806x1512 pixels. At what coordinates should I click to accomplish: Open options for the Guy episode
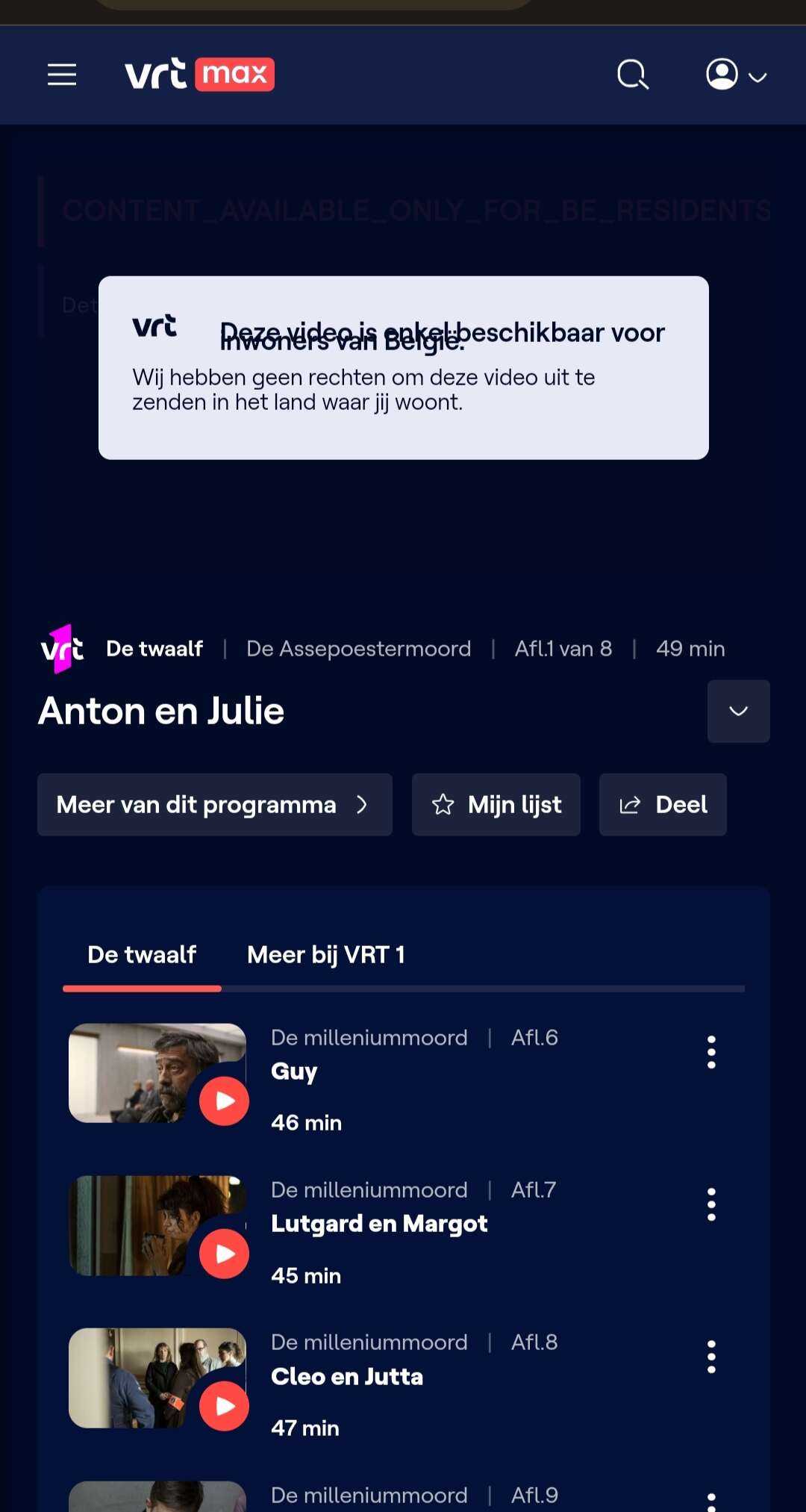(711, 1052)
